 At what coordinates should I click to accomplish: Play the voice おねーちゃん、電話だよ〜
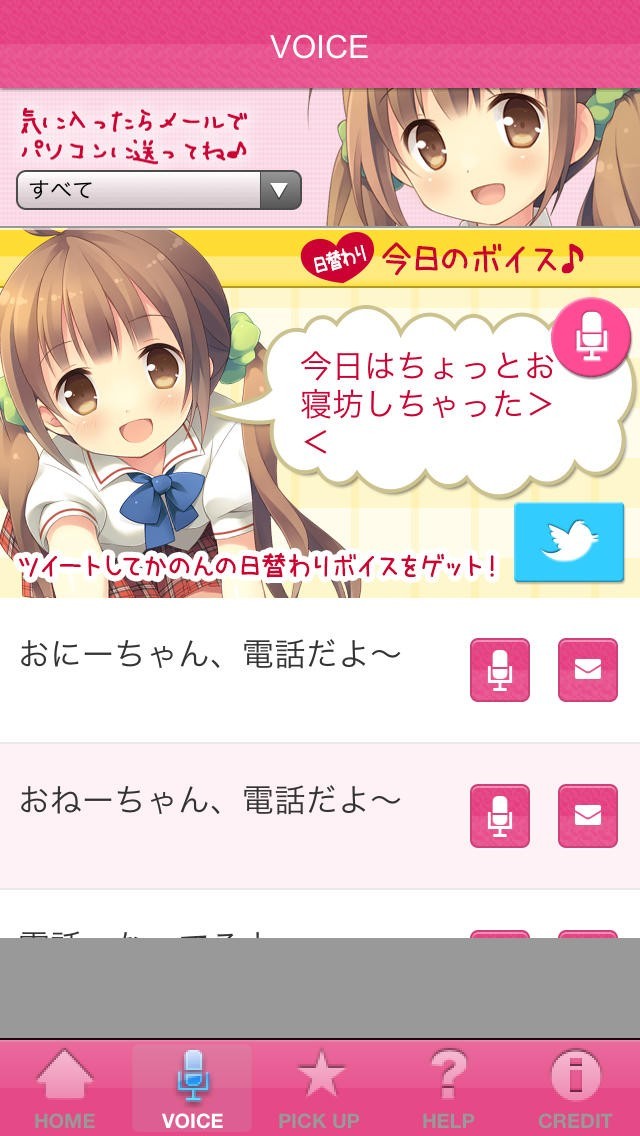(x=499, y=816)
